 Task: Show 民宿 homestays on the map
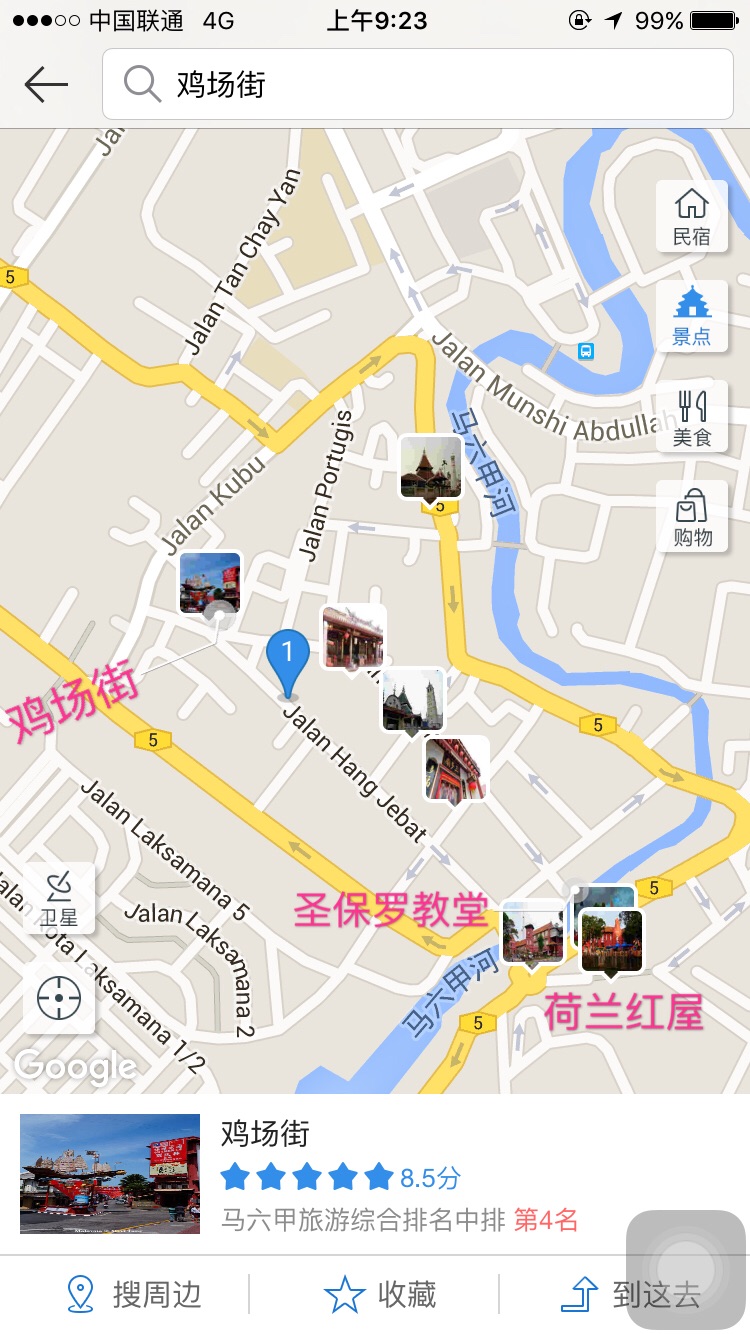pos(692,215)
